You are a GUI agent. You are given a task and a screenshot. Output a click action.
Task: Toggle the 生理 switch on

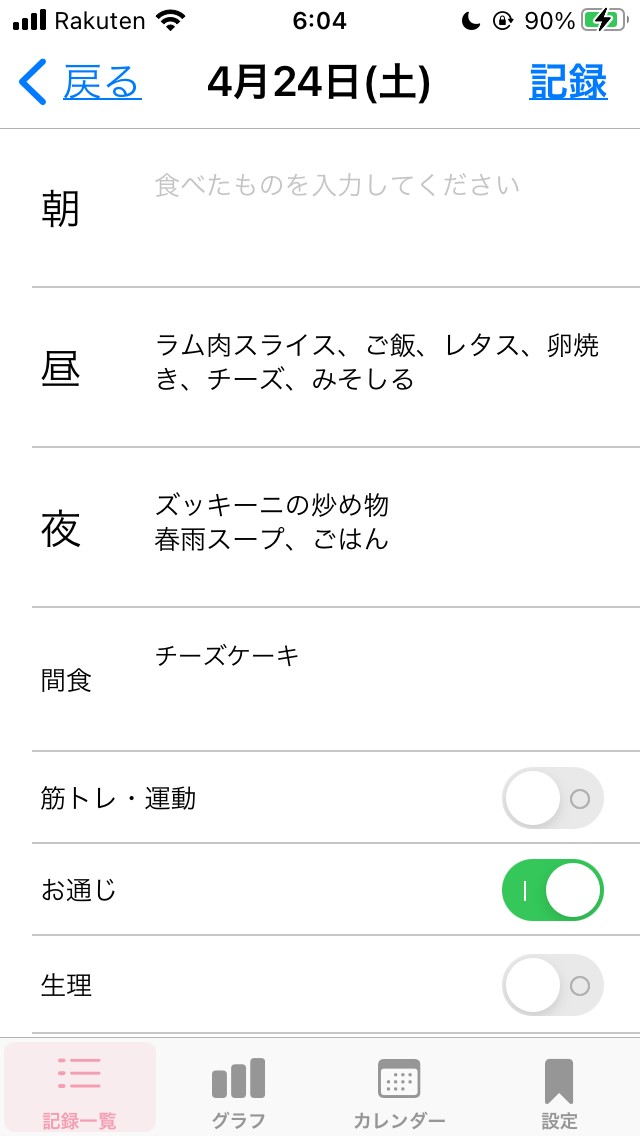(x=552, y=985)
